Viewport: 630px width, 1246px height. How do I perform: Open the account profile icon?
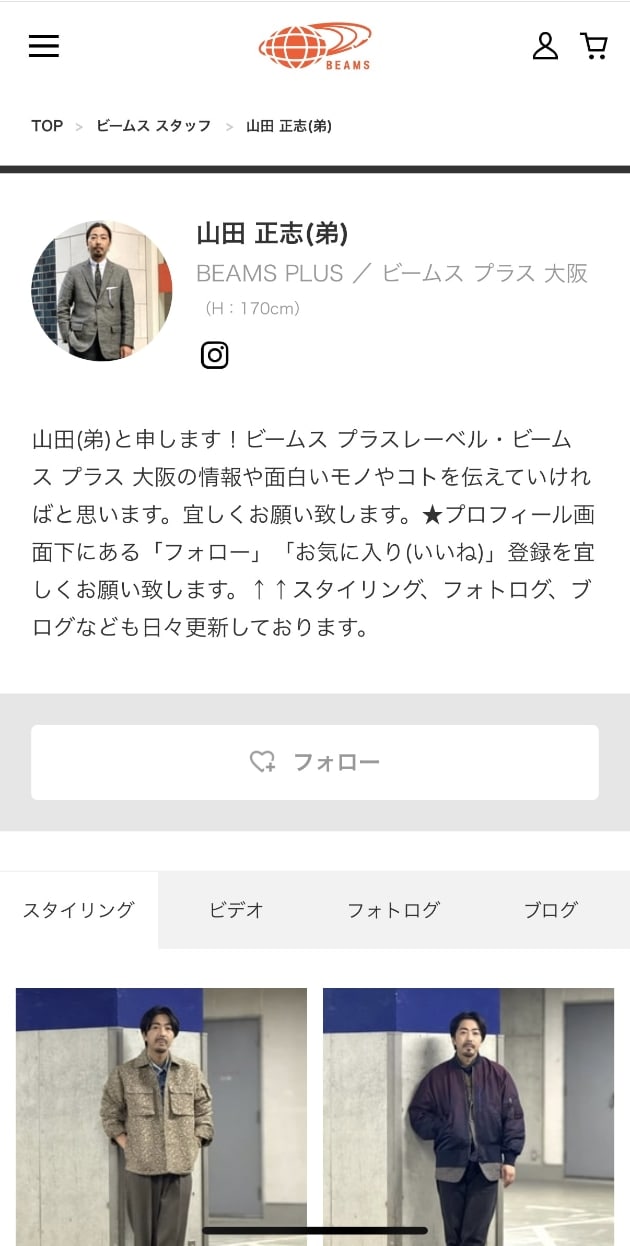(545, 46)
